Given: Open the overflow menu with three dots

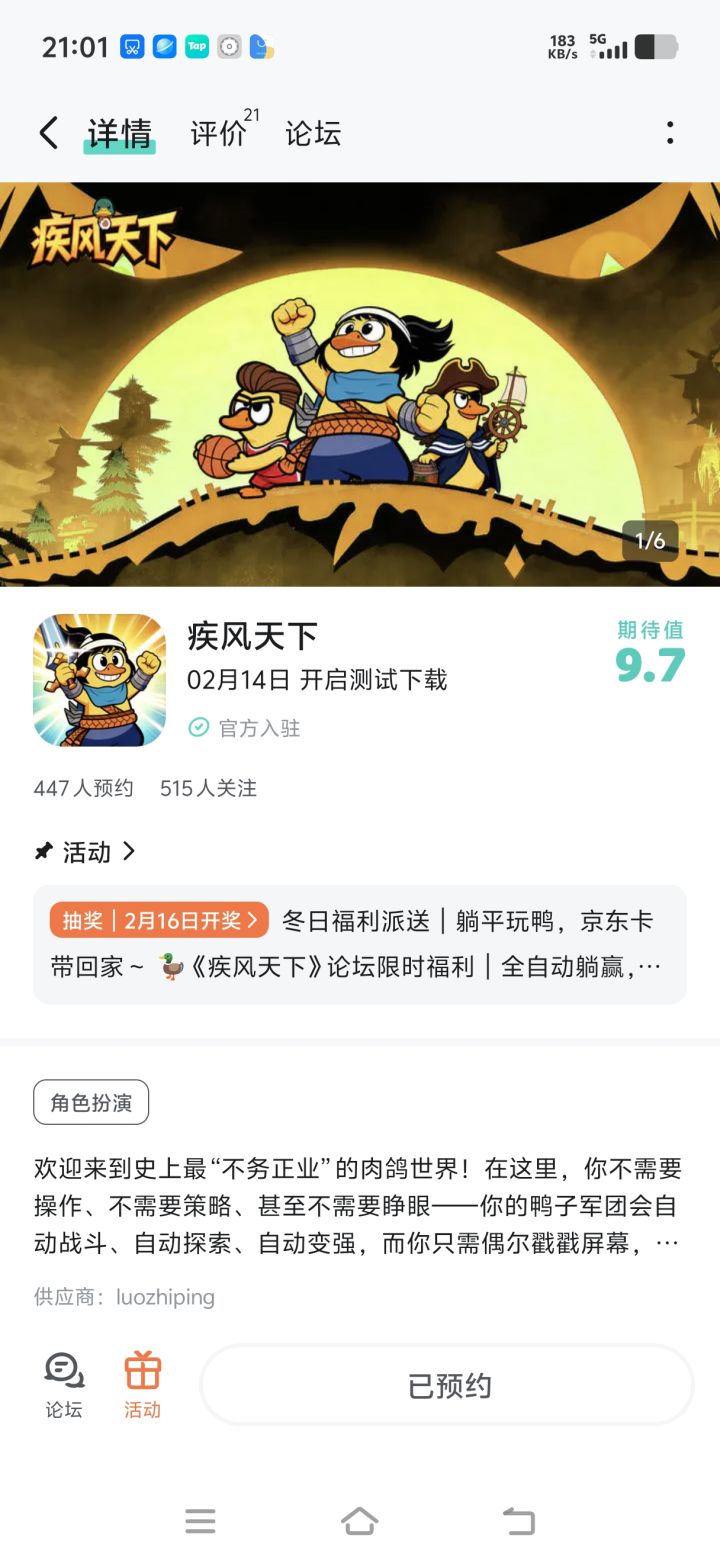Looking at the screenshot, I should pos(668,131).
